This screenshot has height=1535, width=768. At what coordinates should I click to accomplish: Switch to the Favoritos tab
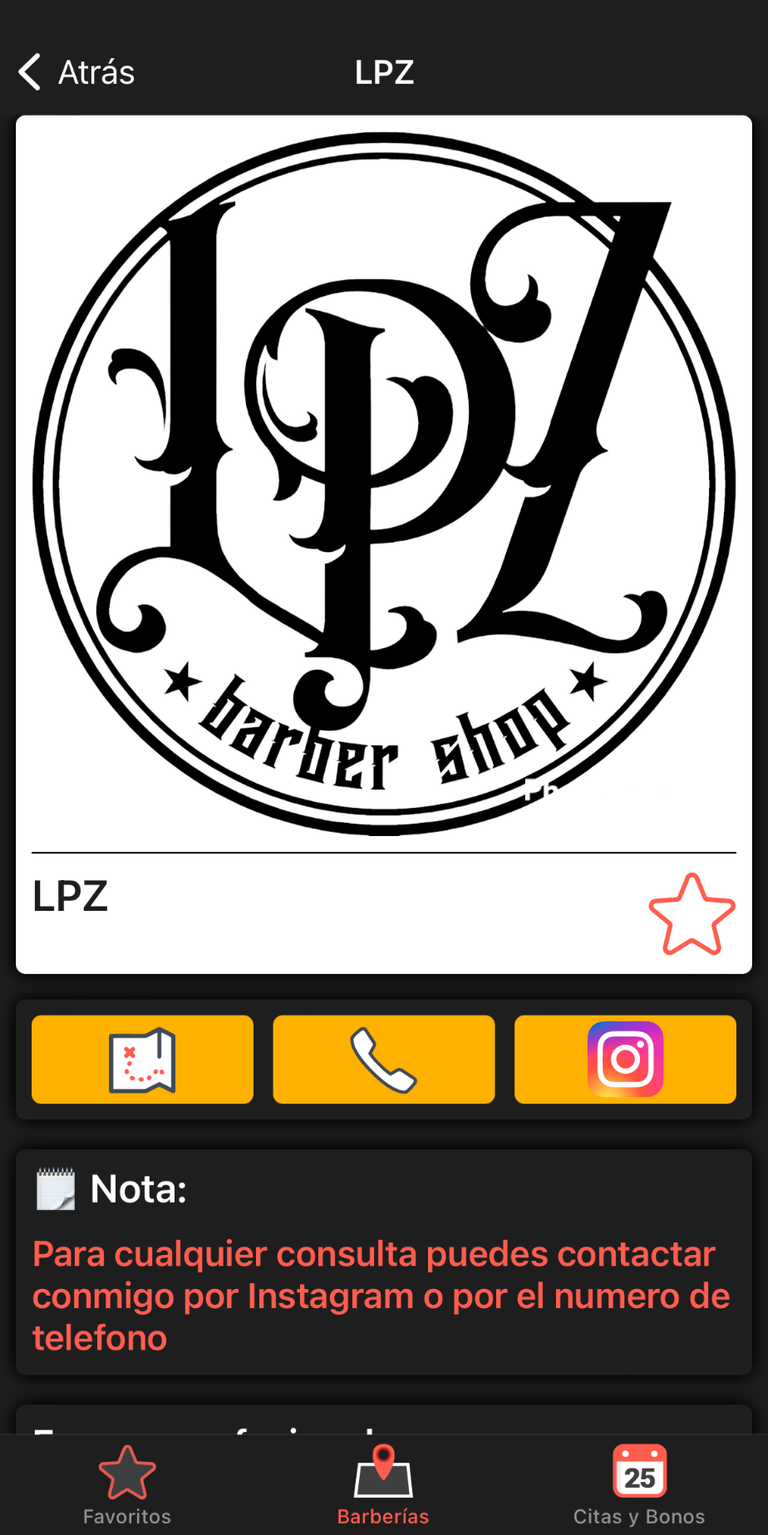(x=127, y=1485)
